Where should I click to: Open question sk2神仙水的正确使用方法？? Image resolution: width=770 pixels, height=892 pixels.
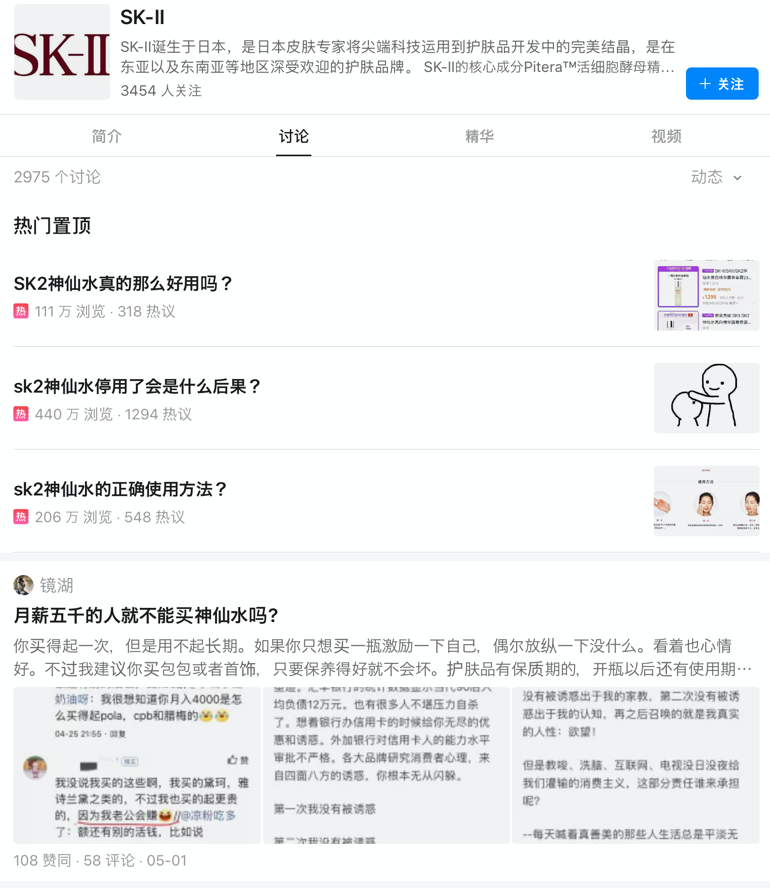coord(121,489)
